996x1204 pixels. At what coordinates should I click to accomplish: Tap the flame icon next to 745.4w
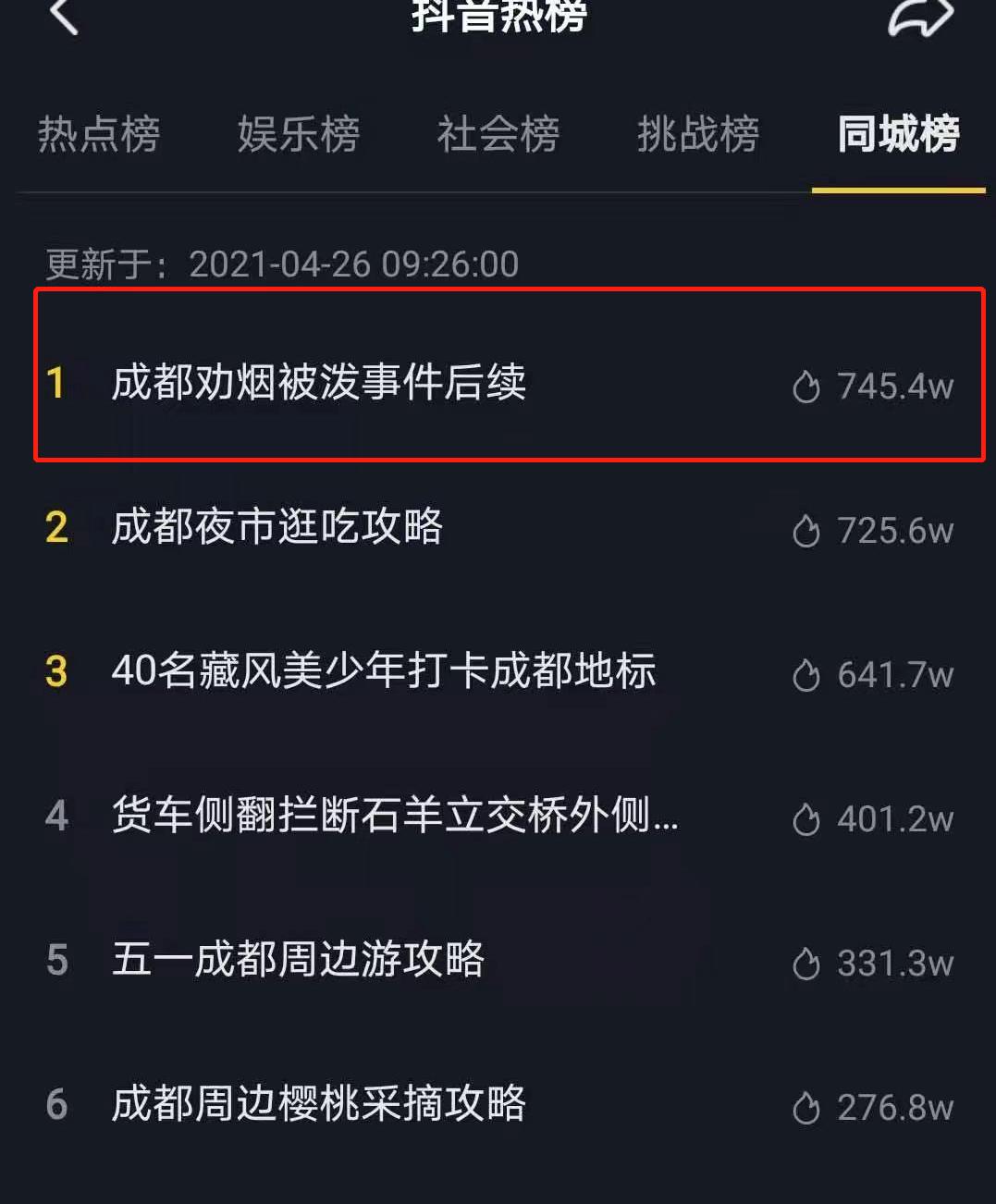pyautogui.click(x=807, y=387)
